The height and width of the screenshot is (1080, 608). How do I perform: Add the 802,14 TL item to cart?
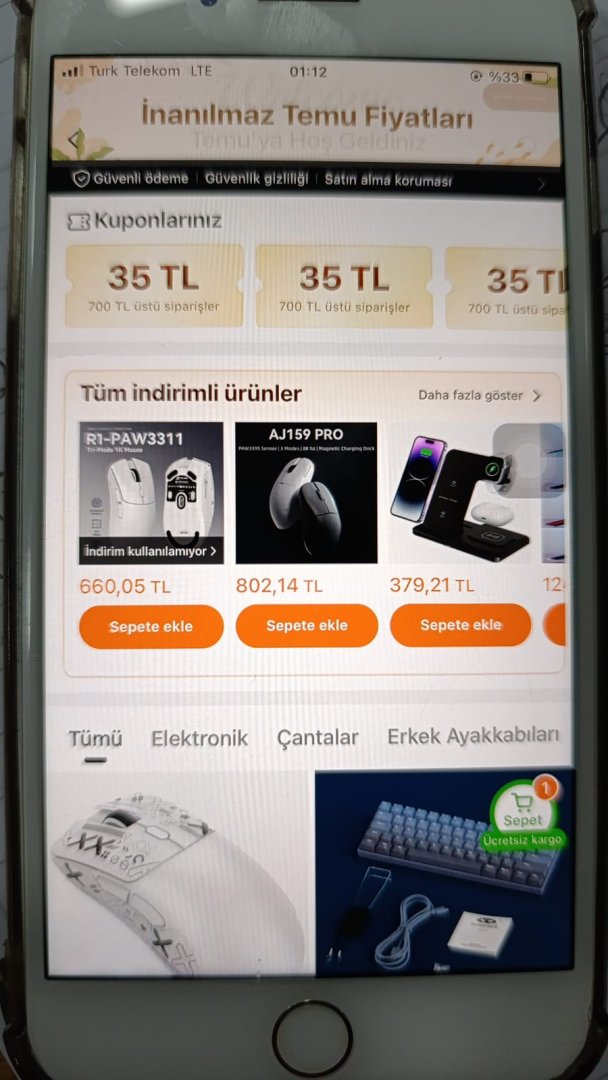tap(306, 626)
